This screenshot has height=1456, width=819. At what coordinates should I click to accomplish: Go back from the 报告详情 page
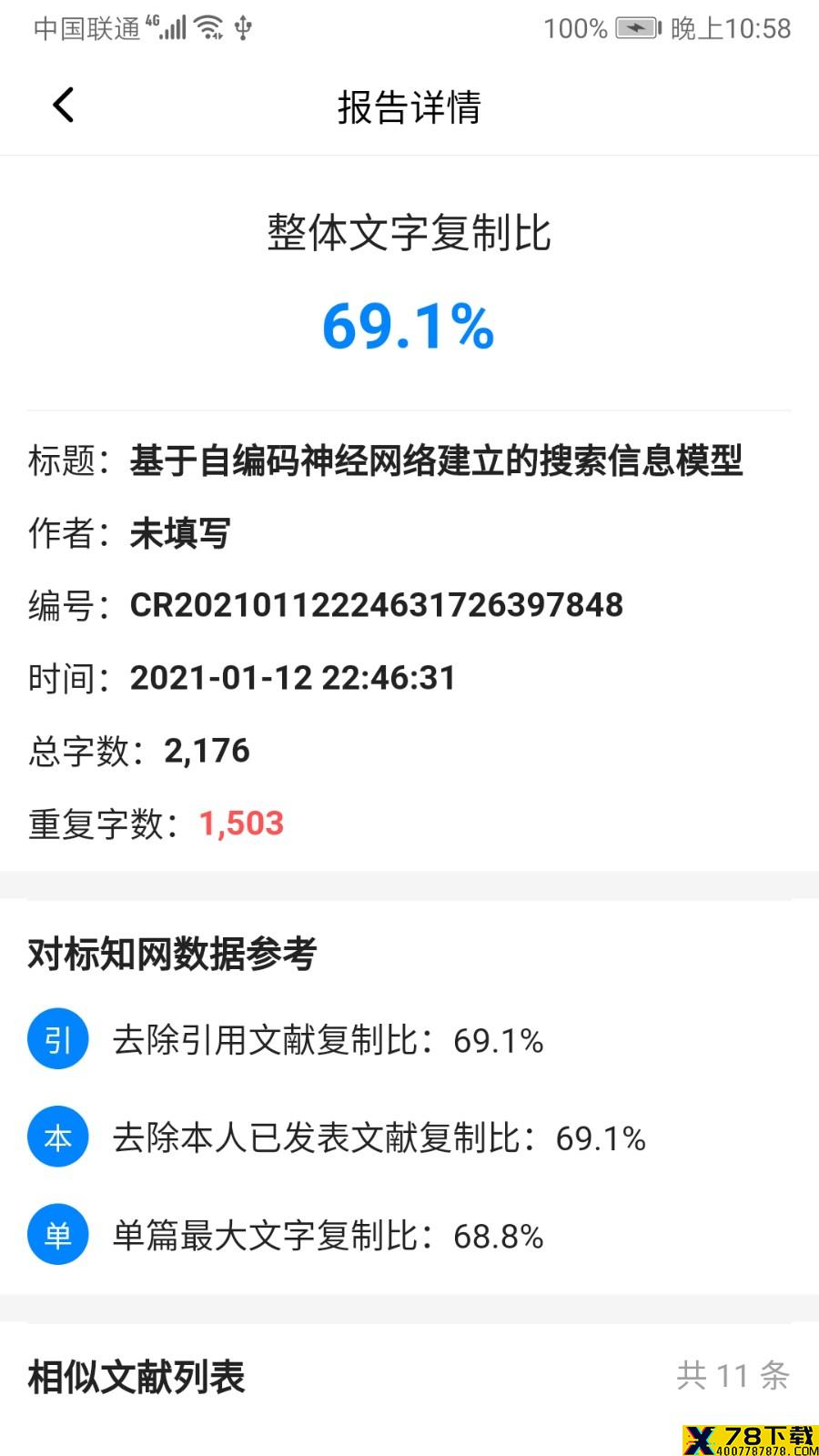click(x=64, y=106)
